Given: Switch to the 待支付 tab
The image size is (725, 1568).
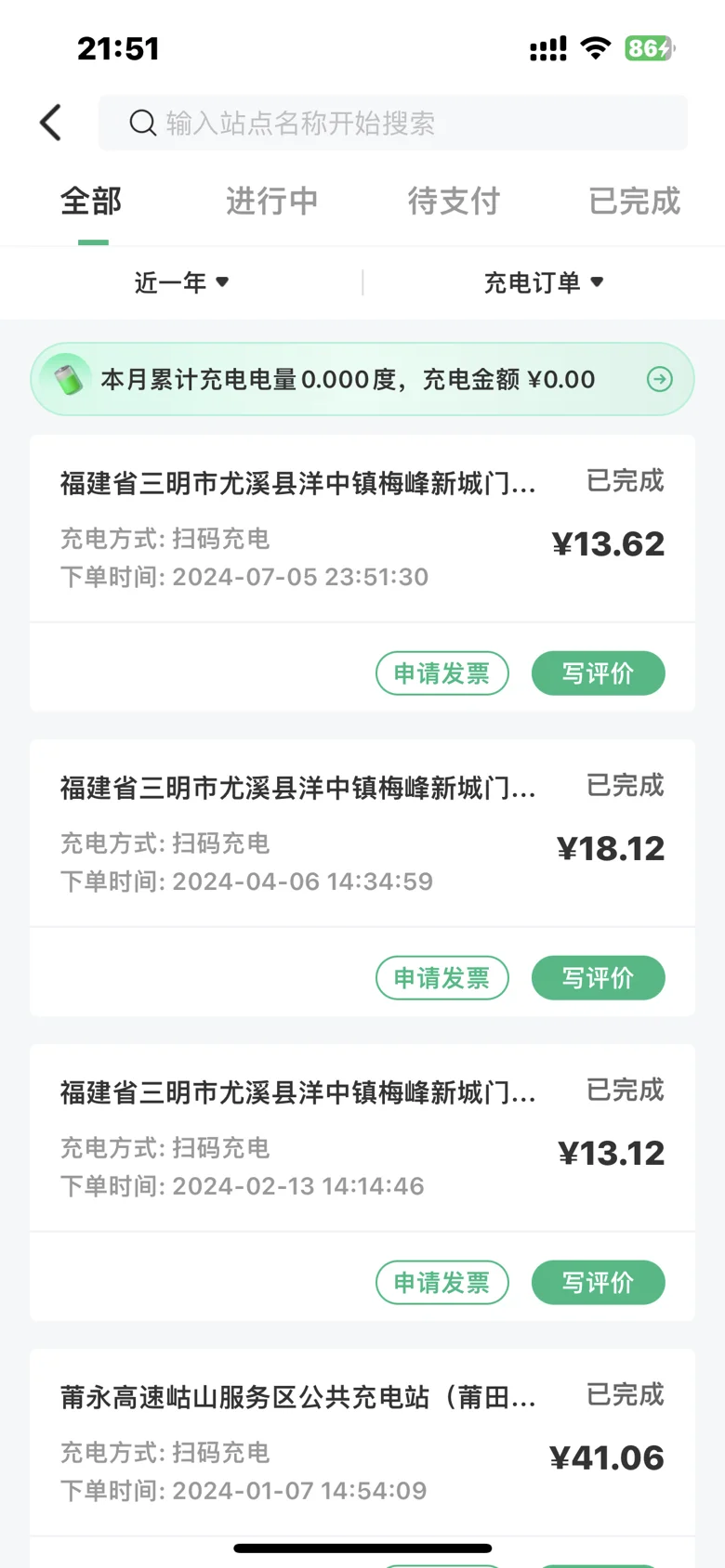Looking at the screenshot, I should pyautogui.click(x=454, y=201).
